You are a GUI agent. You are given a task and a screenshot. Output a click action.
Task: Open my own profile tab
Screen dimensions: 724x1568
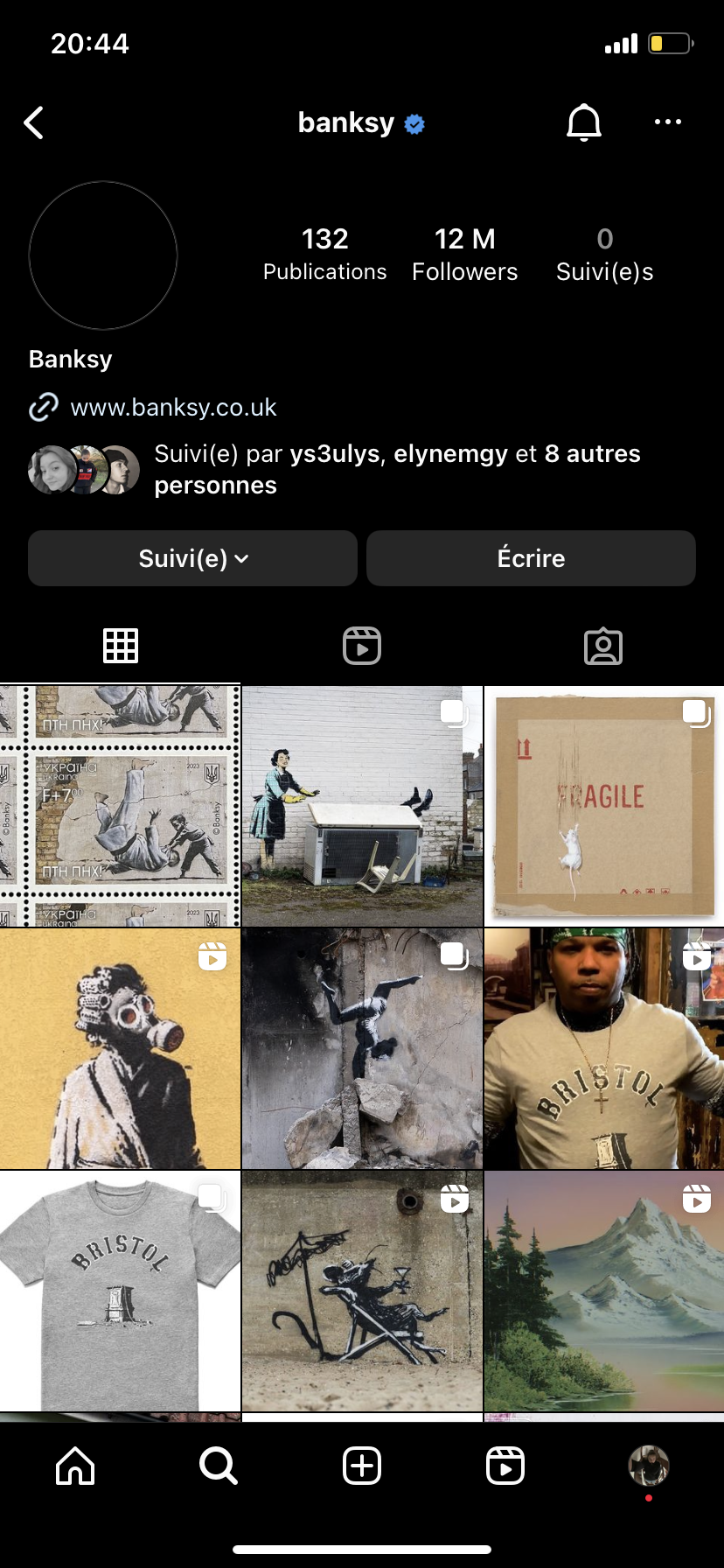[x=649, y=1466]
